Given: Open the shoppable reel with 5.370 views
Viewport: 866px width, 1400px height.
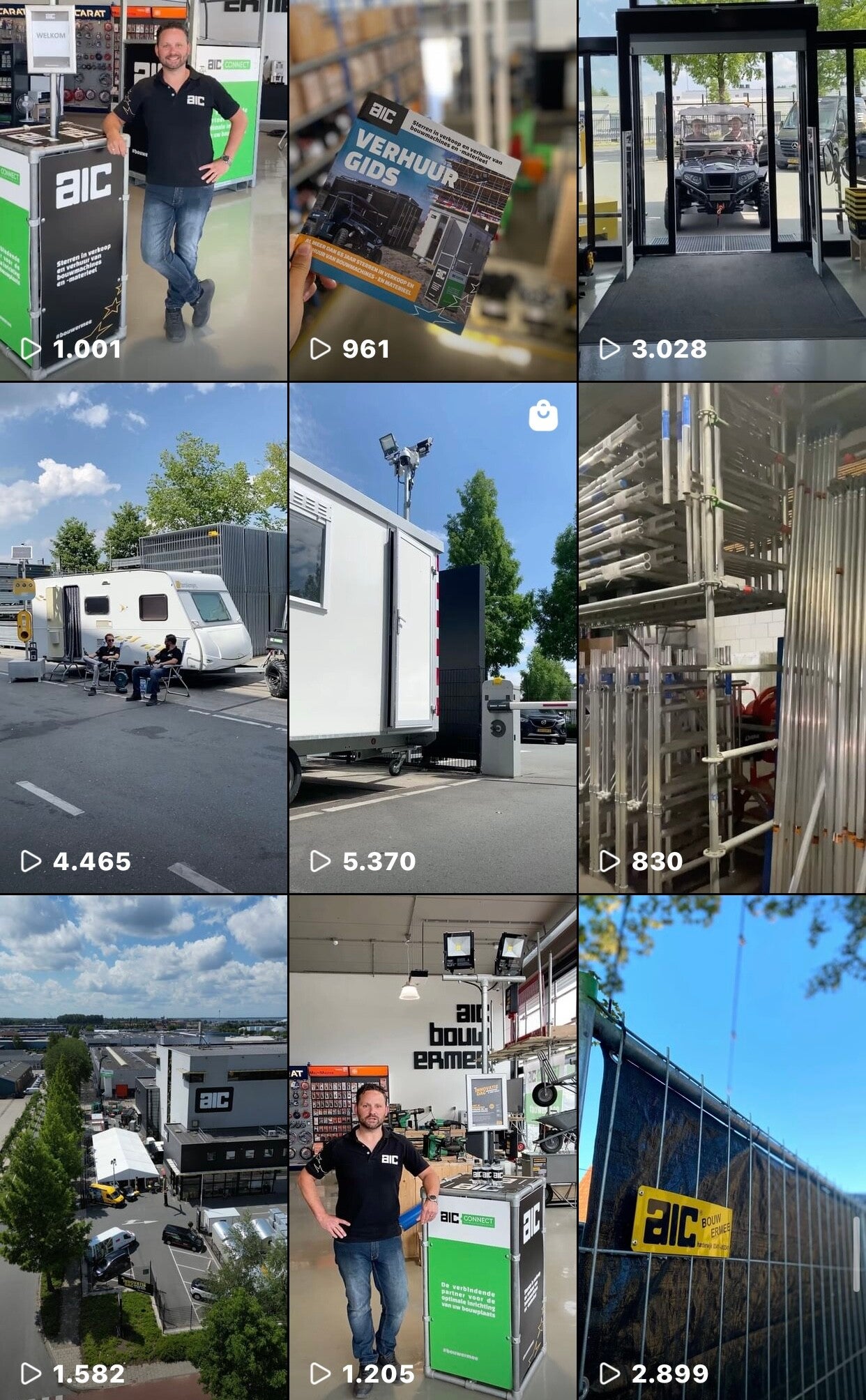Looking at the screenshot, I should pyautogui.click(x=432, y=638).
